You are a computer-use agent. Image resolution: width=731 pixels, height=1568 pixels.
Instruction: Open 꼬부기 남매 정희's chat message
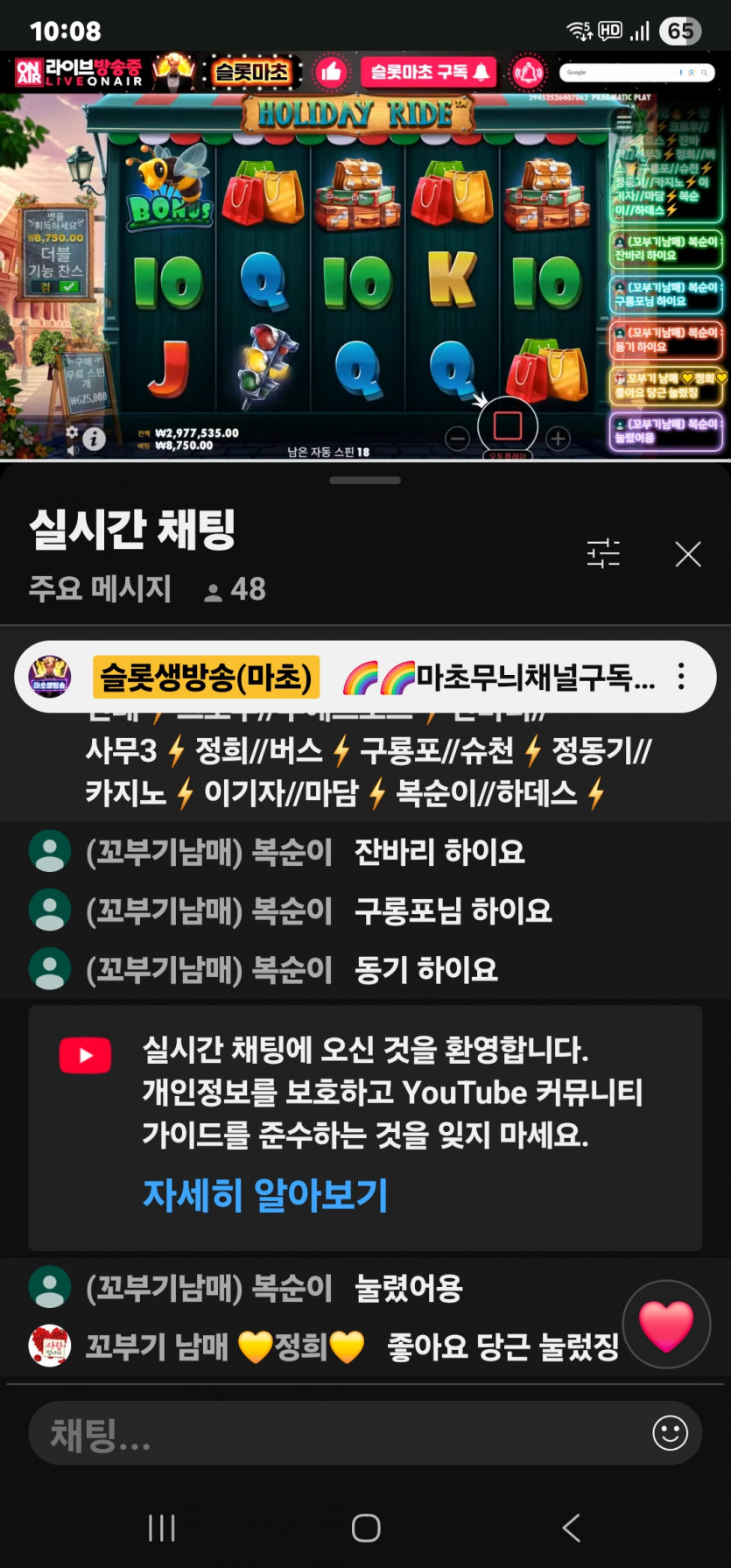pos(350,1347)
